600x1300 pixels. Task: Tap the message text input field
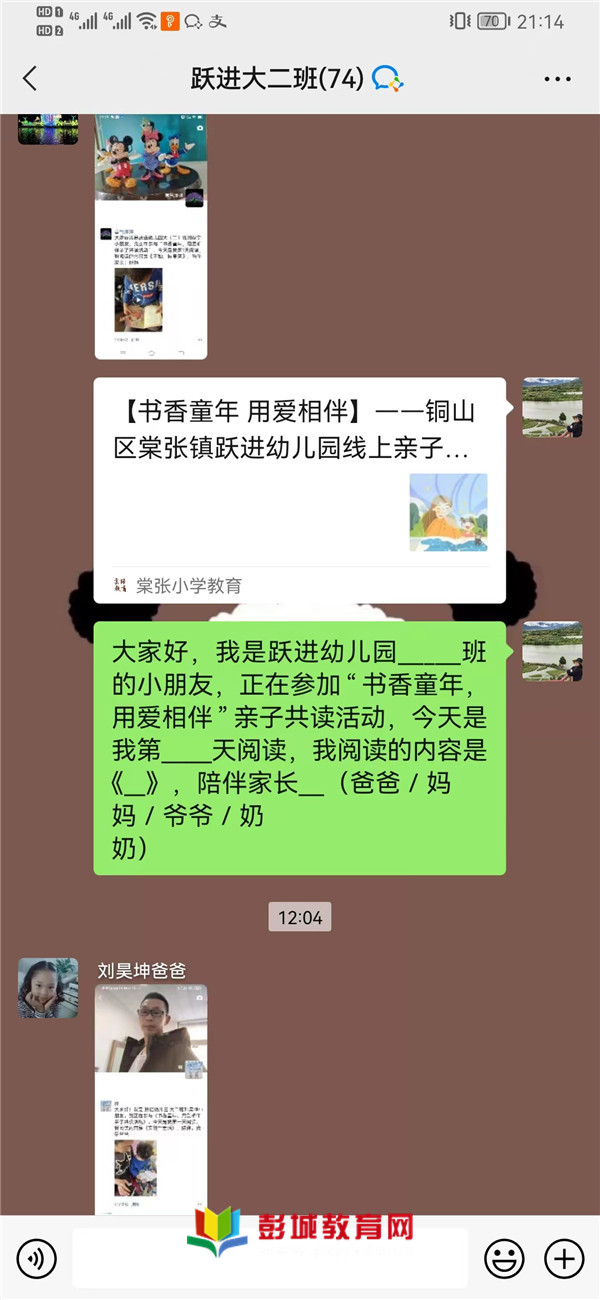pyautogui.click(x=270, y=1258)
